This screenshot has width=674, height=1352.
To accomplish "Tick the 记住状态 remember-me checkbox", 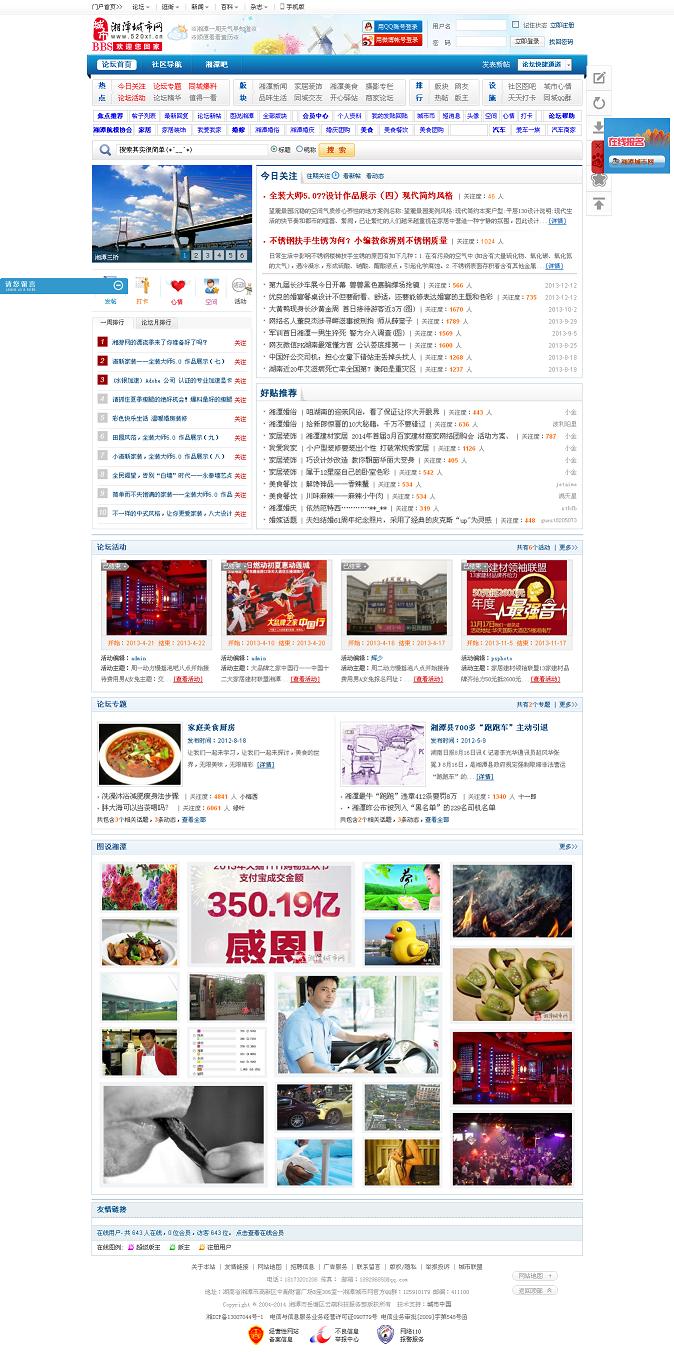I will tap(516, 25).
